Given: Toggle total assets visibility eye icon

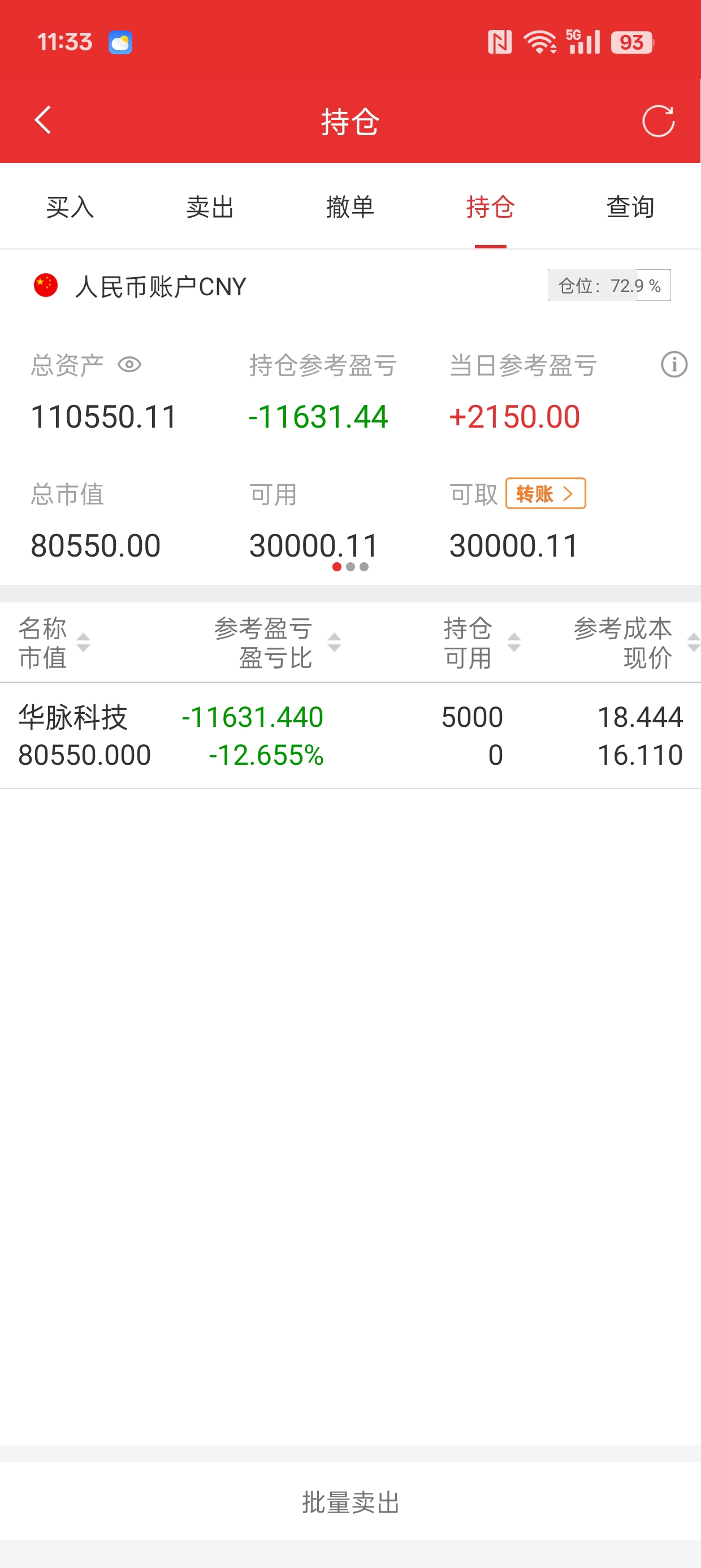Looking at the screenshot, I should pyautogui.click(x=129, y=365).
